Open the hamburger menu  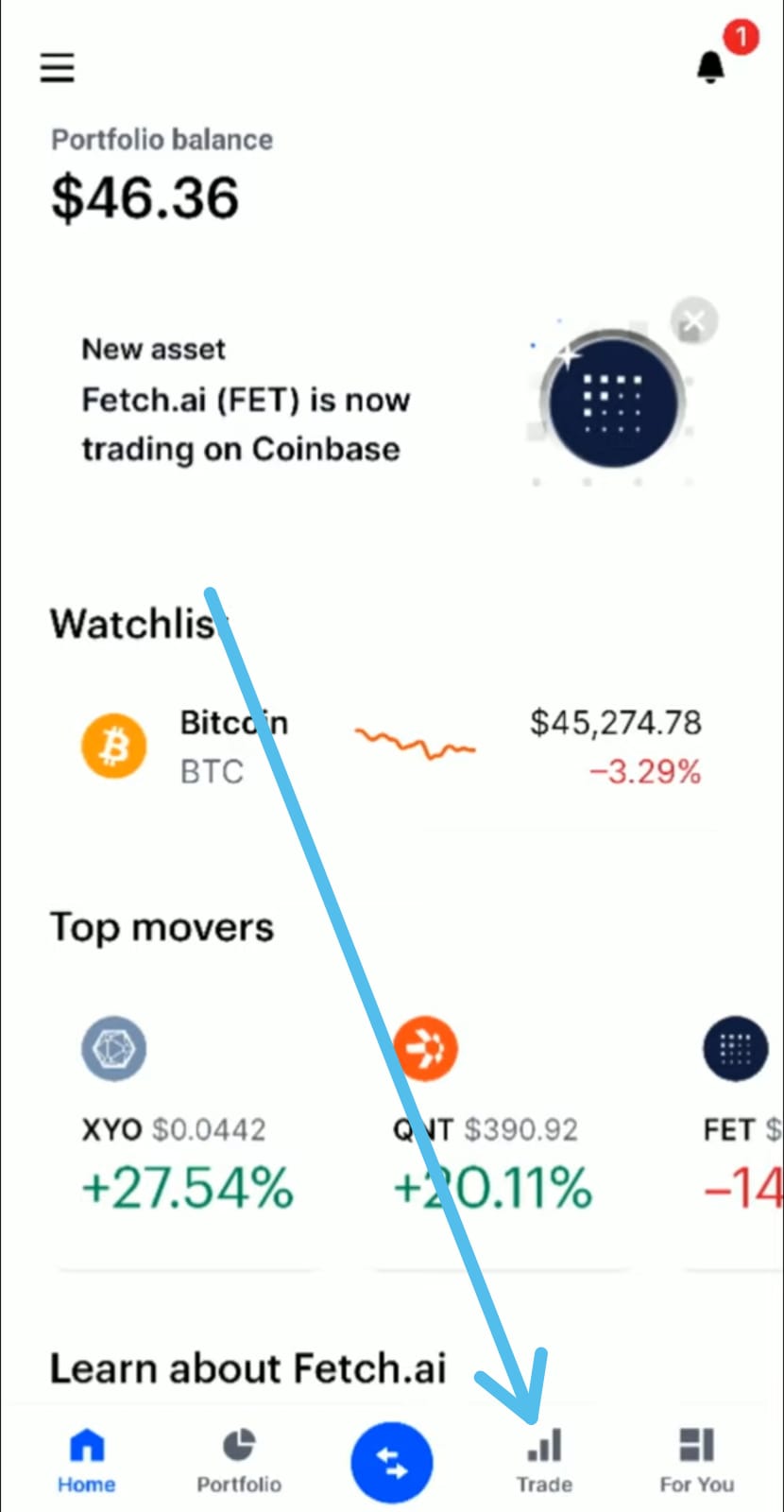coord(57,67)
